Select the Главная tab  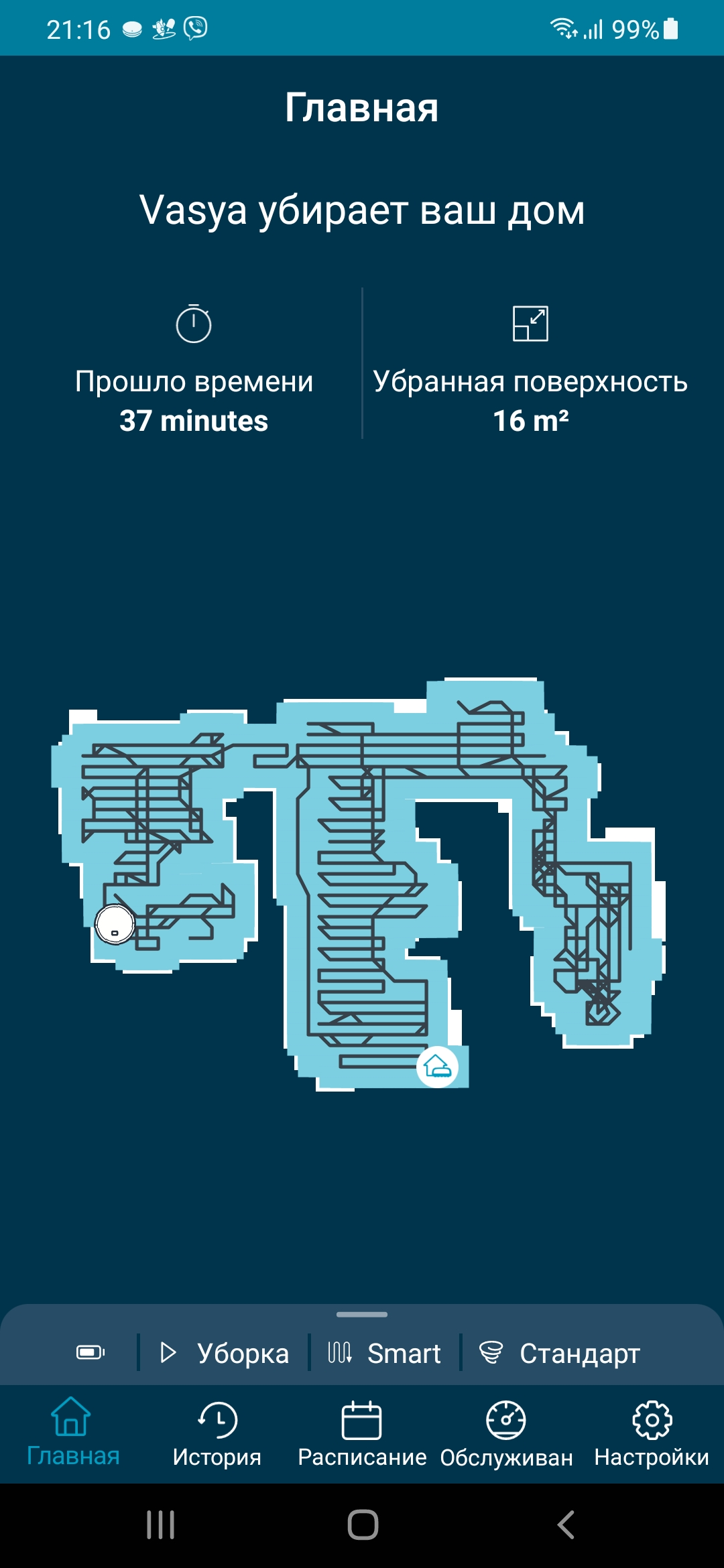point(72,1434)
